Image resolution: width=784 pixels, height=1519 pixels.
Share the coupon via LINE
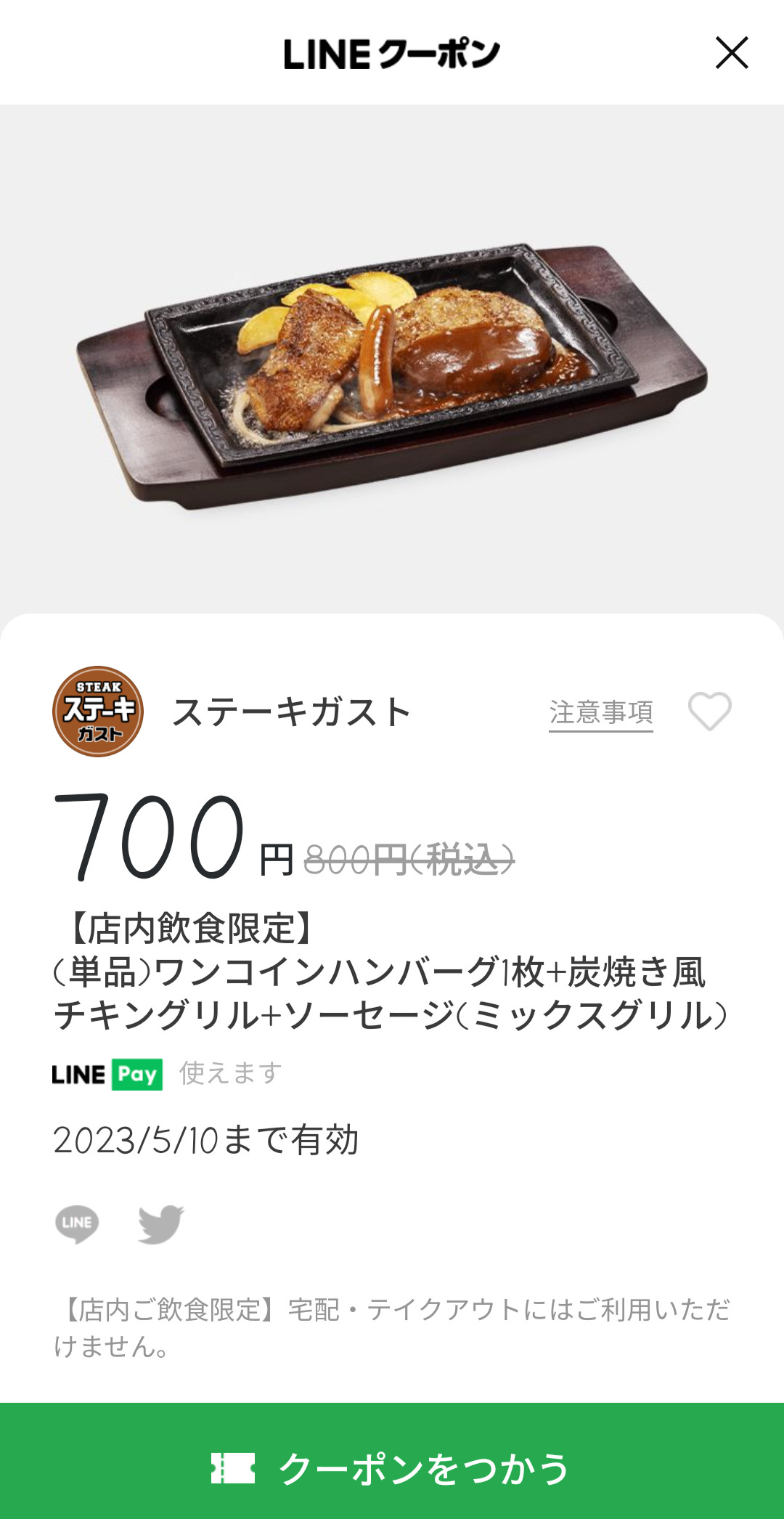click(77, 1224)
